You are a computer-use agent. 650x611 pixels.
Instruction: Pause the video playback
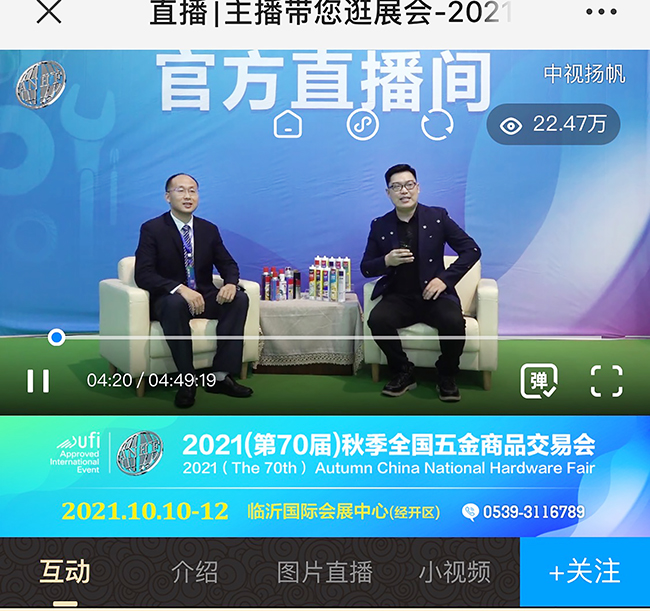(38, 380)
